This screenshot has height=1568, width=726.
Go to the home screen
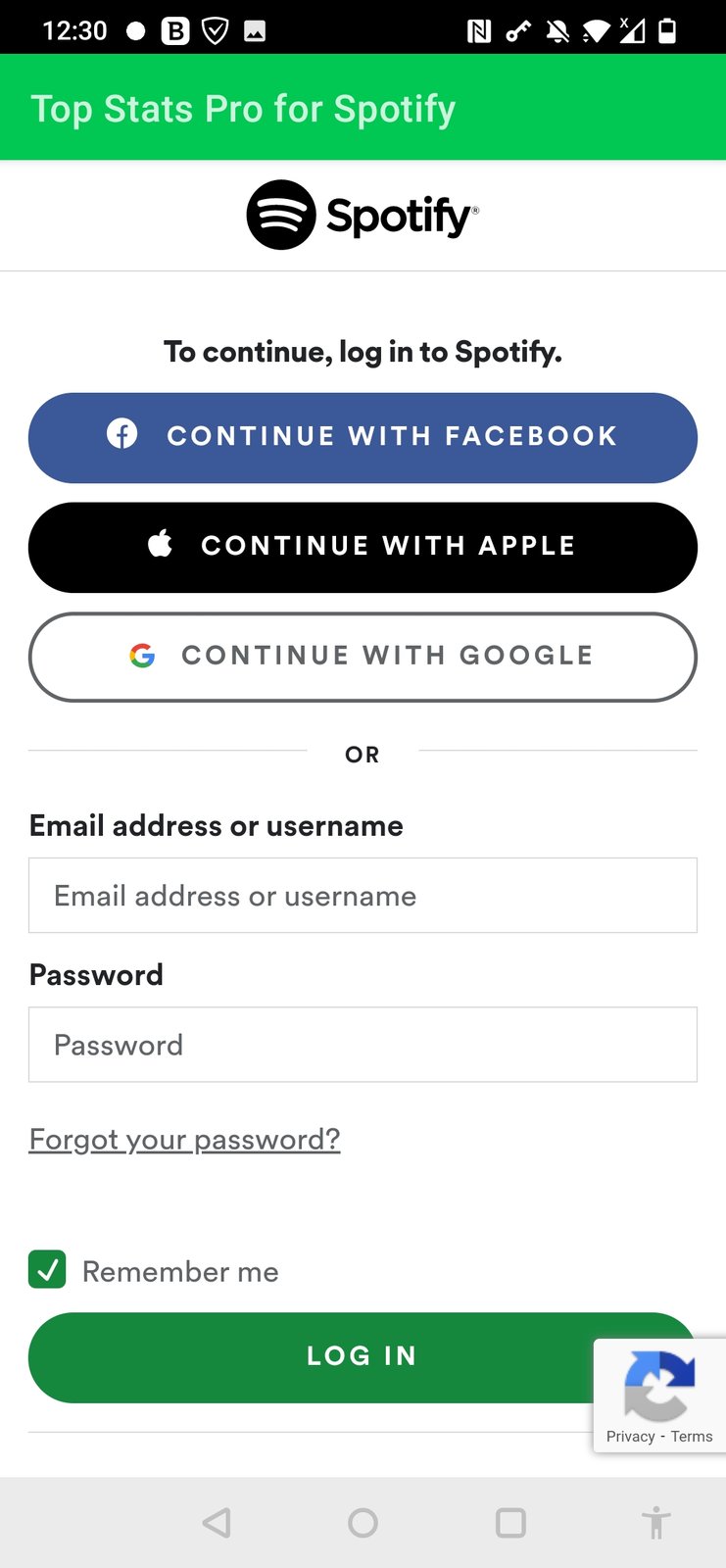click(363, 1522)
